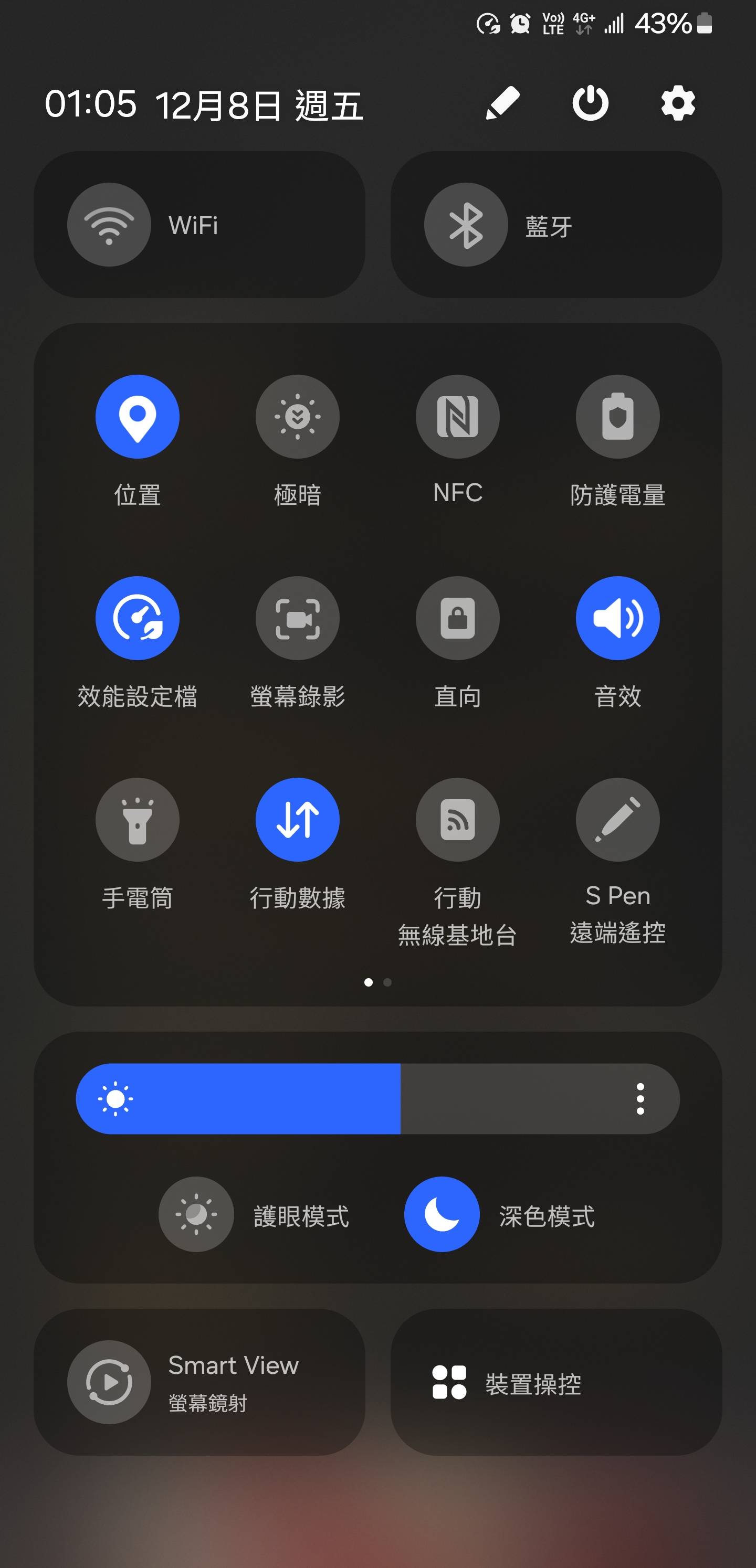Screen dimensions: 756x1568
Task: Enable Extra dim (極暗) toggle
Action: (x=297, y=416)
